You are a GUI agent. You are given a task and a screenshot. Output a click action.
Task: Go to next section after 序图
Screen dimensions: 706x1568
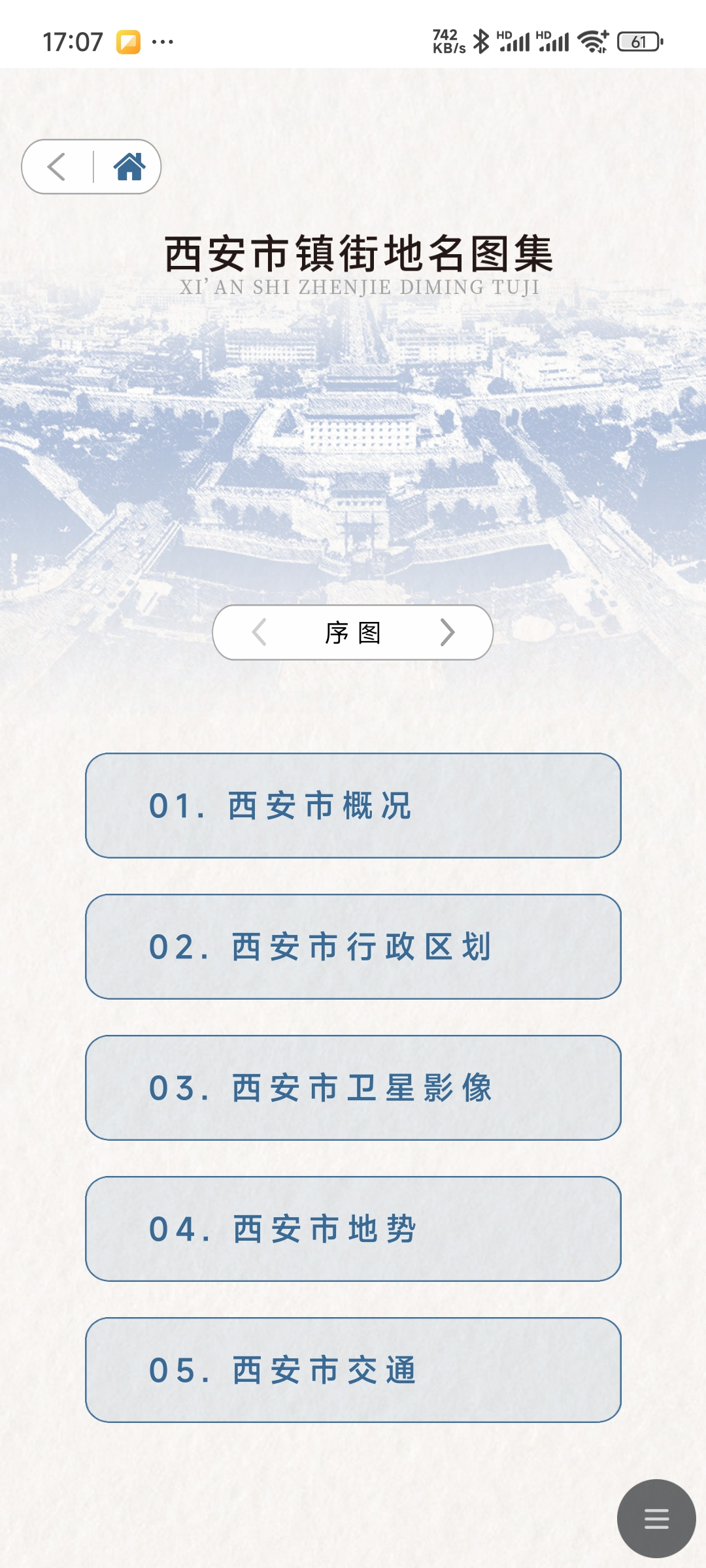[x=447, y=632]
